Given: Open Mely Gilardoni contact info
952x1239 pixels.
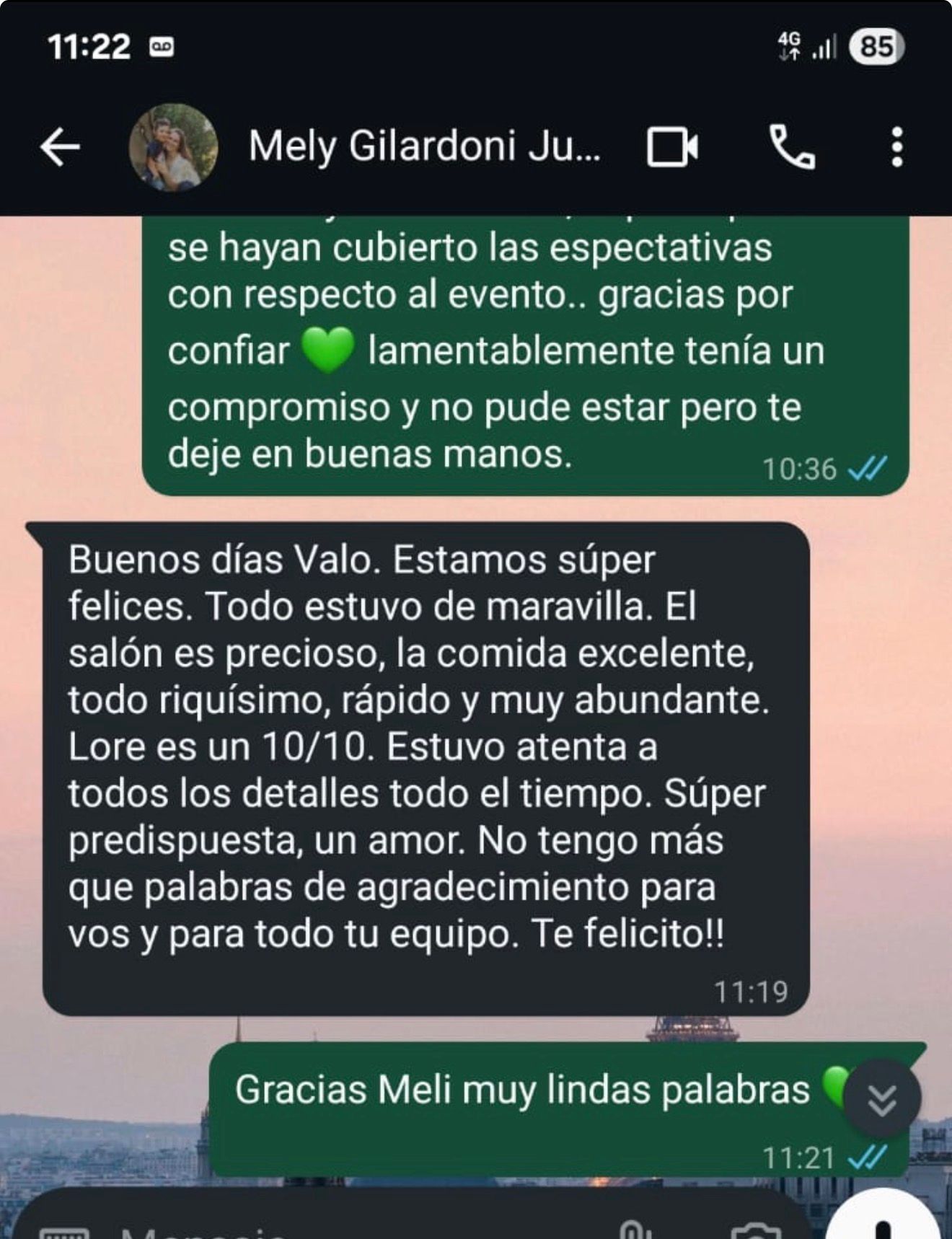Looking at the screenshot, I should 424,146.
